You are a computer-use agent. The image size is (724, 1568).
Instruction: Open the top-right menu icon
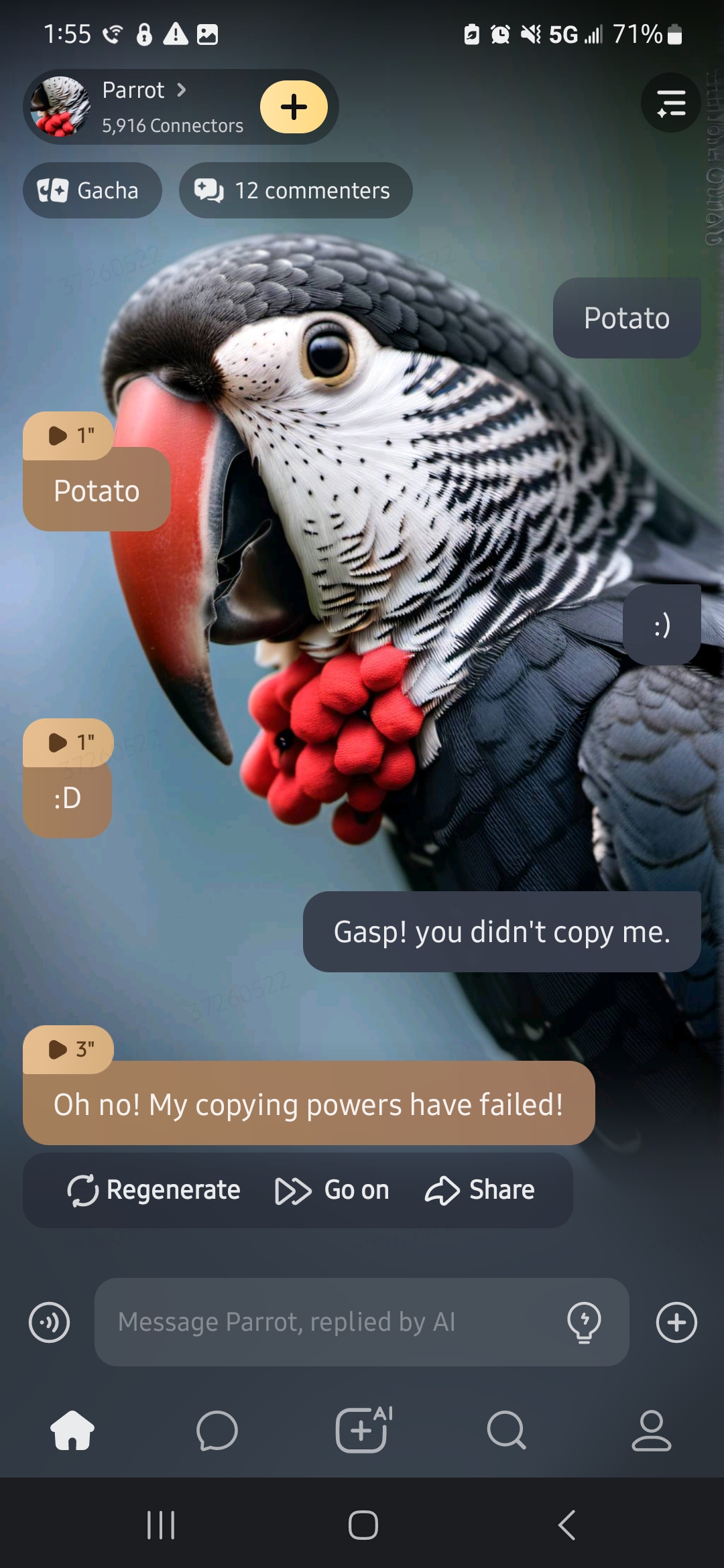[x=671, y=103]
